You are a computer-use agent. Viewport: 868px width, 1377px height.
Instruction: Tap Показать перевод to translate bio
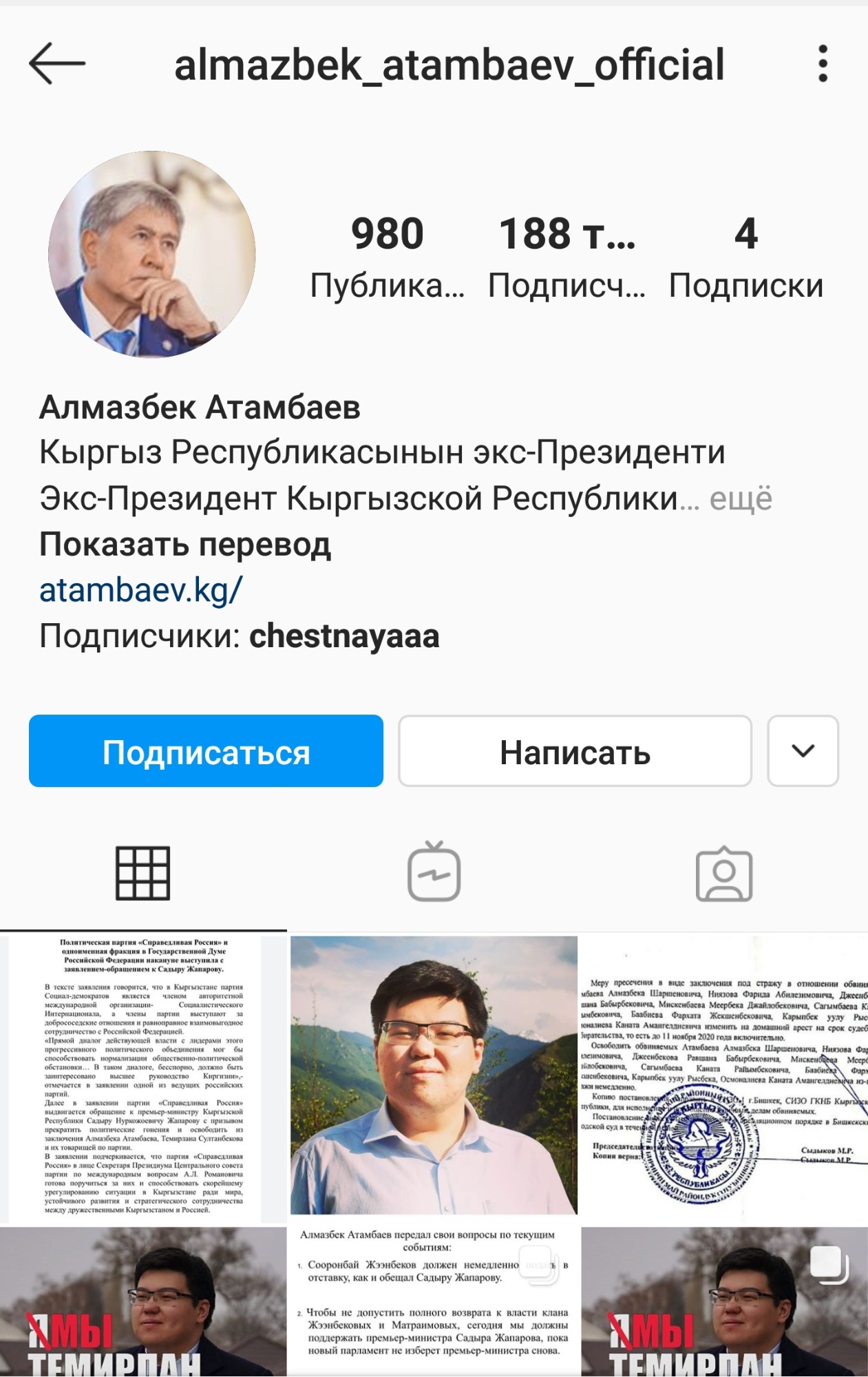185,545
